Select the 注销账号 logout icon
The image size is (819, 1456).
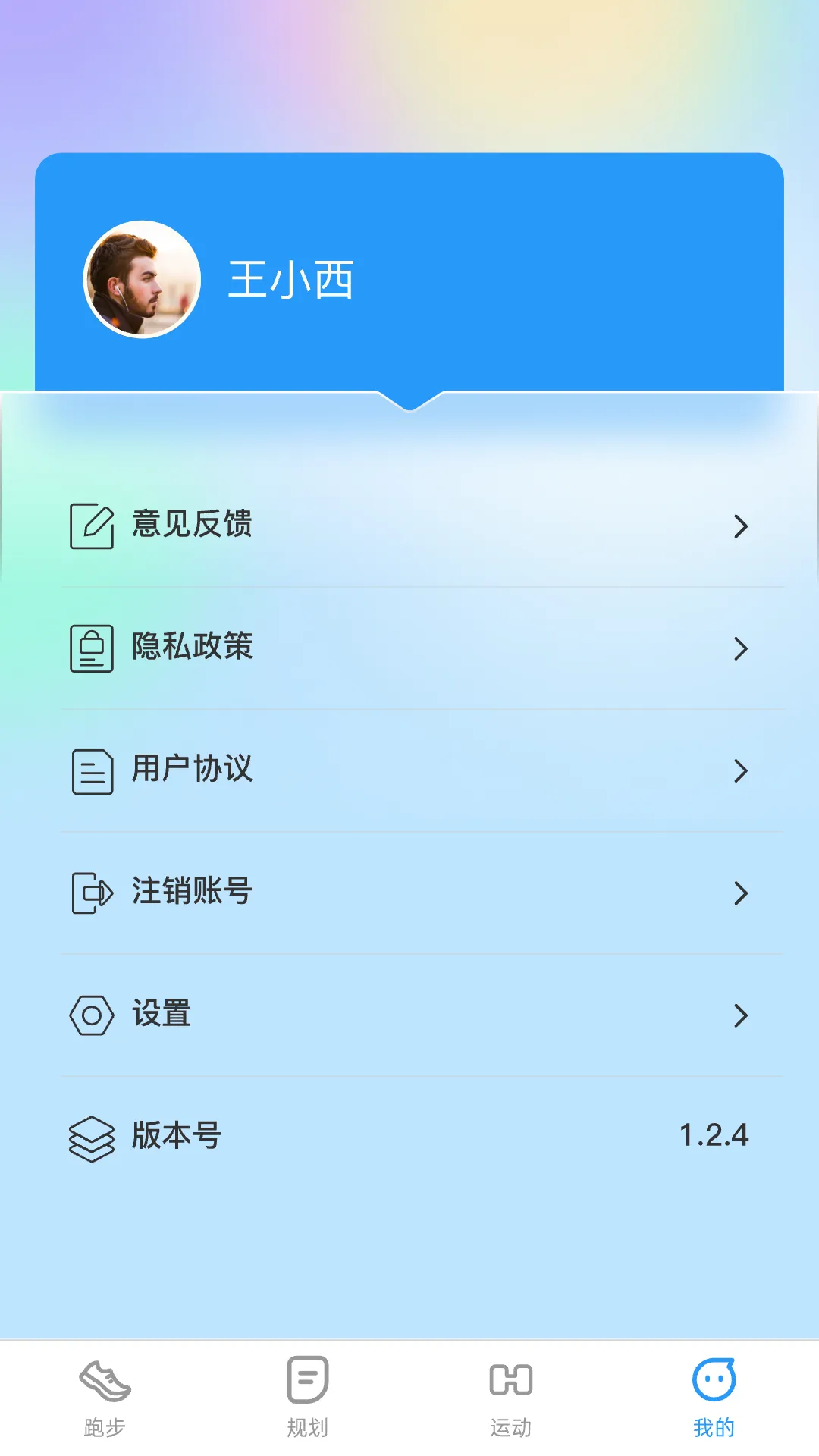(92, 893)
